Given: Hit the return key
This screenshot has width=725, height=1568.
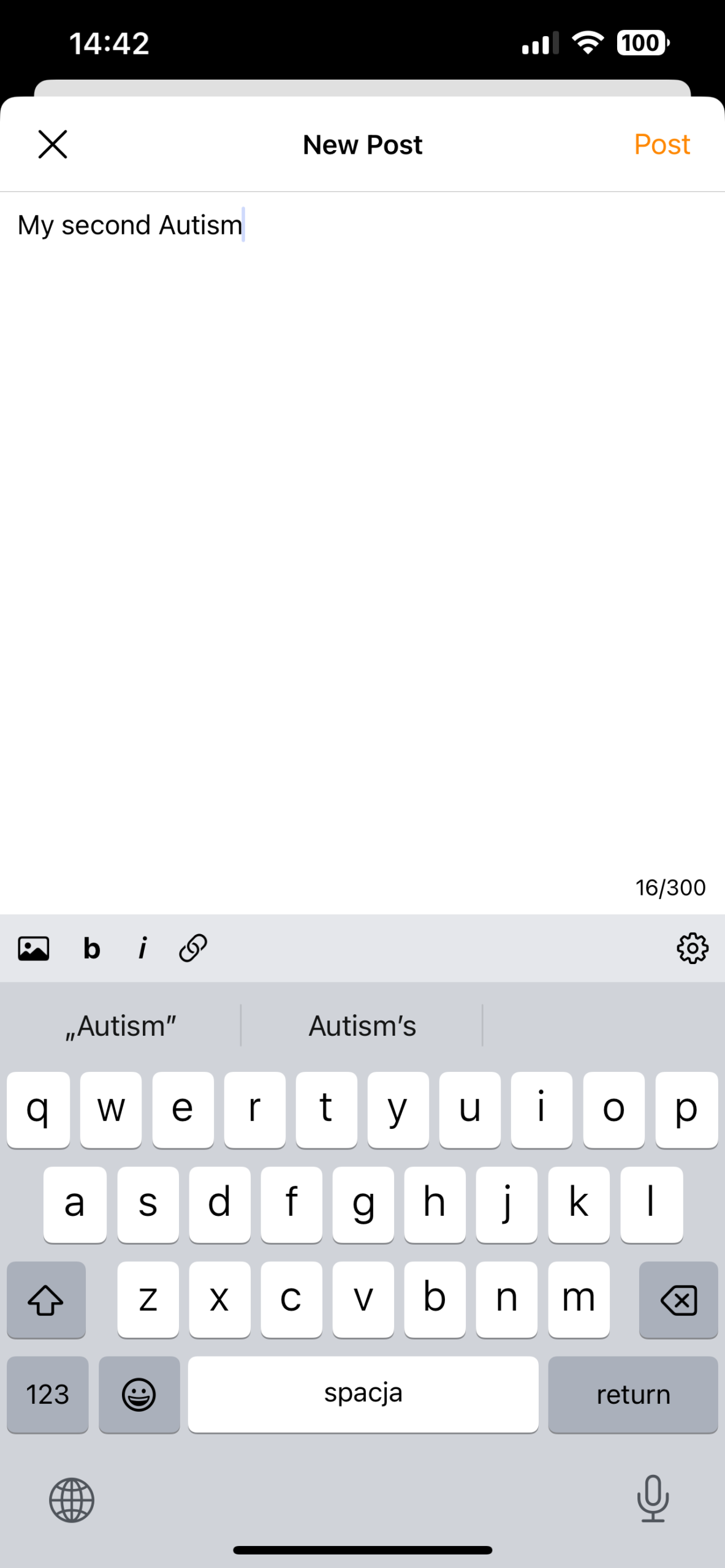Looking at the screenshot, I should [633, 1395].
